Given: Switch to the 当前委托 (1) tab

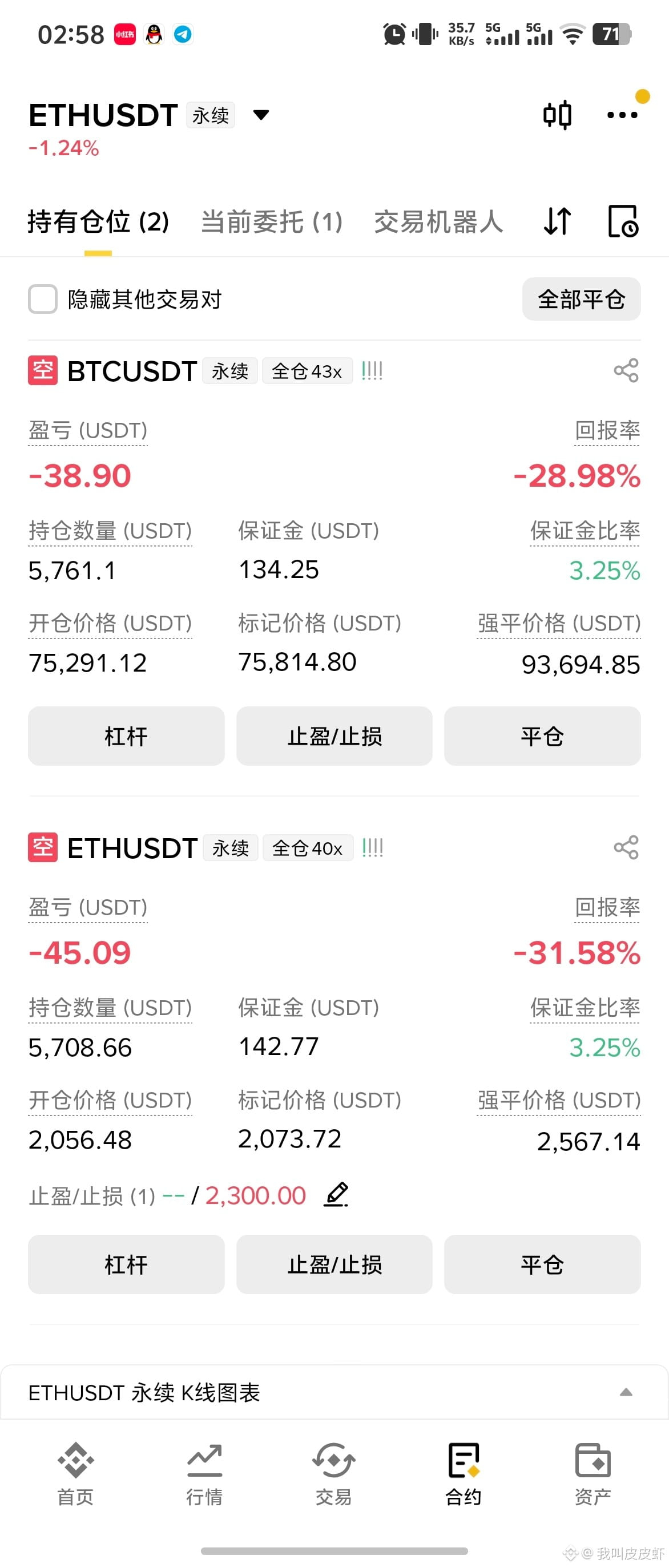Looking at the screenshot, I should (272, 221).
